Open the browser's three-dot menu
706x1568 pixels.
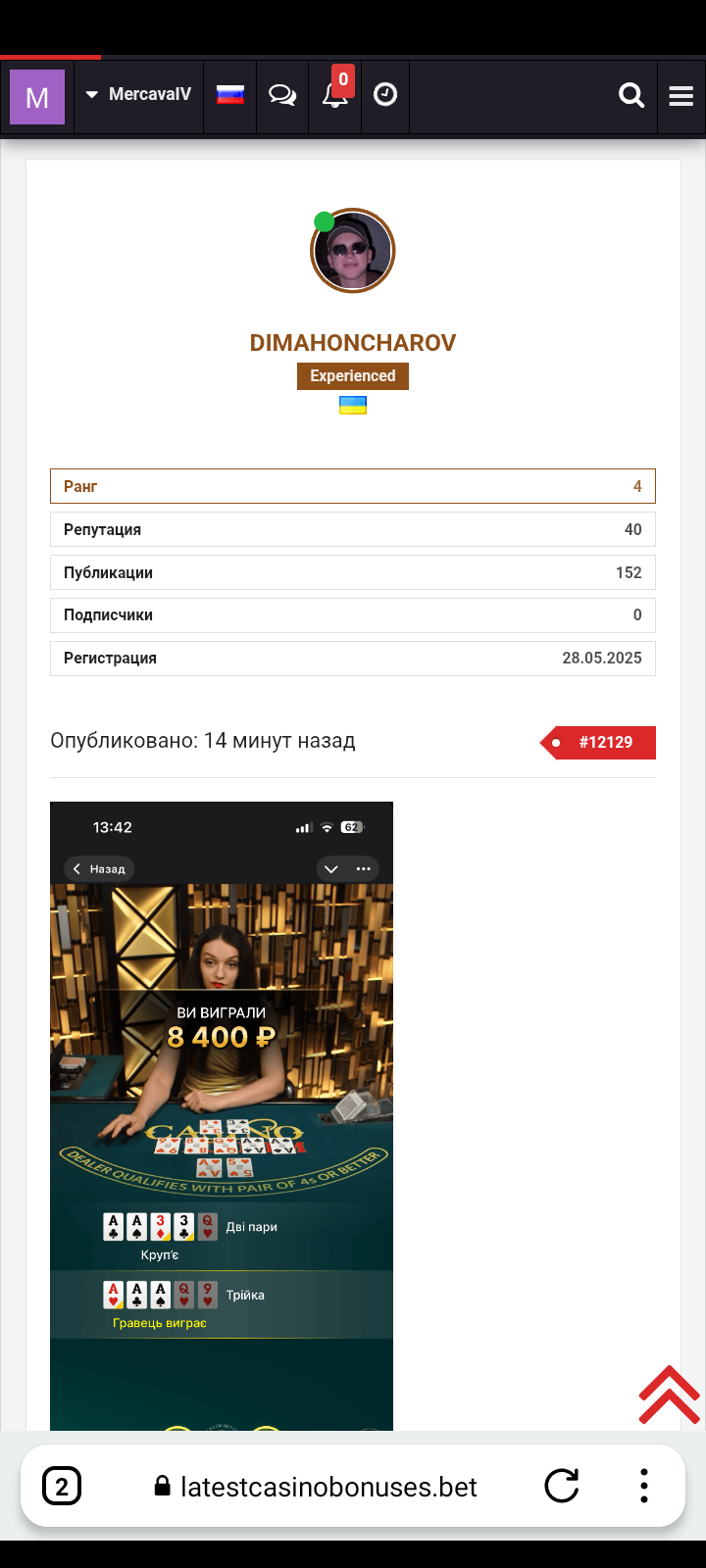644,1487
